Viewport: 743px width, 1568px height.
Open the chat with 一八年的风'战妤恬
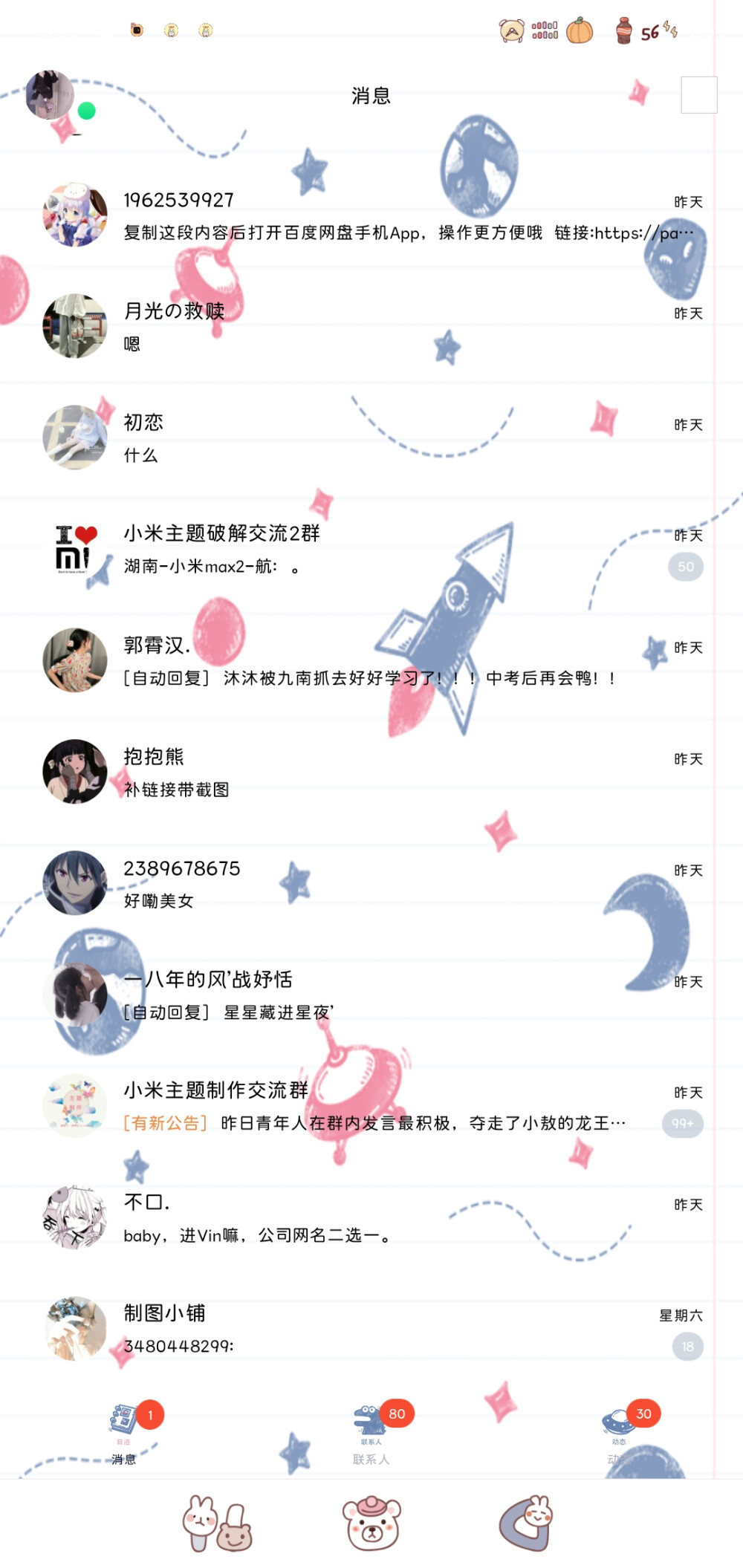coord(371,995)
